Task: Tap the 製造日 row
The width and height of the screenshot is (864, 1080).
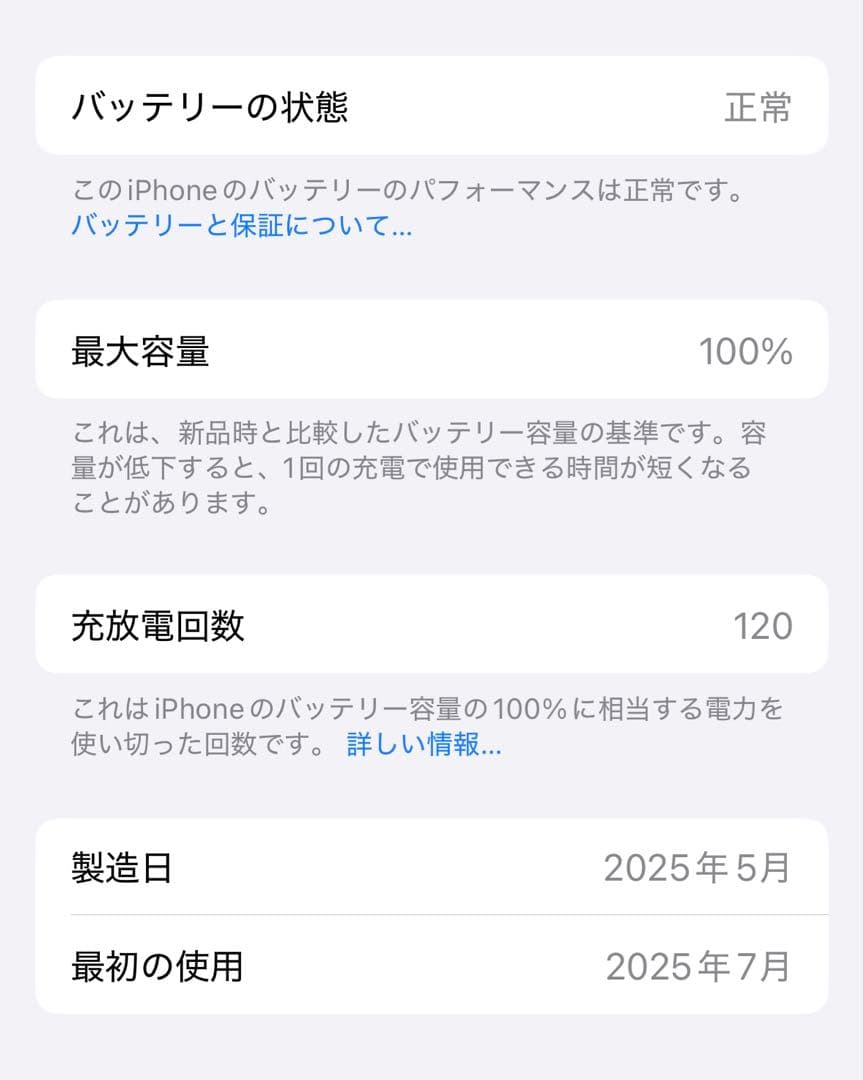Action: pyautogui.click(x=432, y=869)
